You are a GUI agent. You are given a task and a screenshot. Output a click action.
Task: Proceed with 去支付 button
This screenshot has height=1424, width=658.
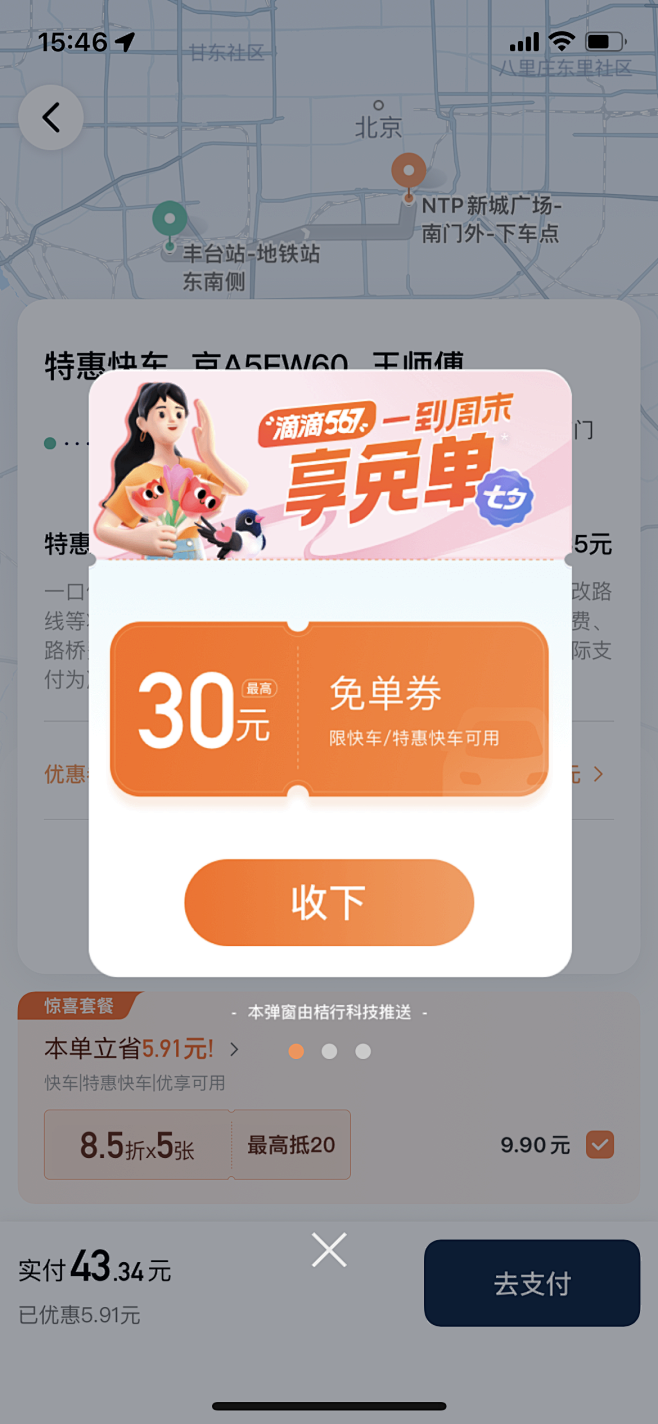click(x=532, y=1283)
